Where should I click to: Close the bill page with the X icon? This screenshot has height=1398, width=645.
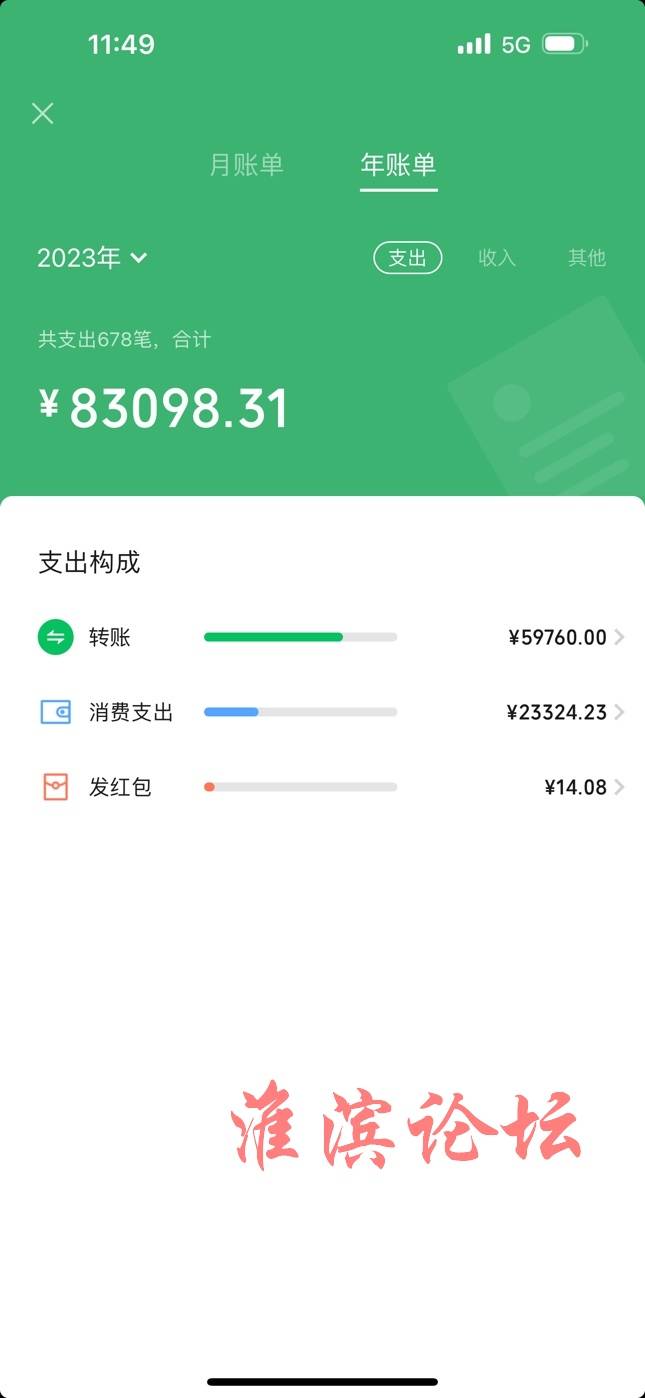[x=42, y=113]
